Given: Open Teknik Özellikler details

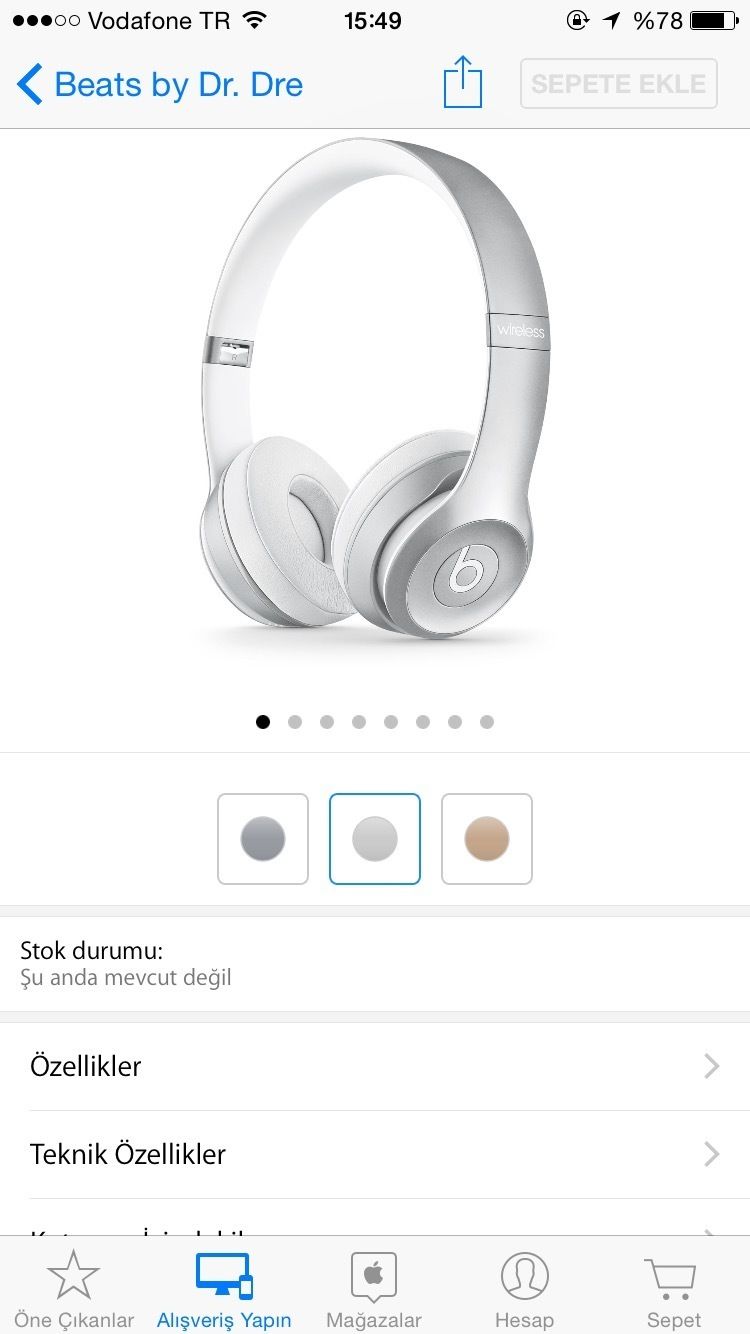Looking at the screenshot, I should 375,1154.
